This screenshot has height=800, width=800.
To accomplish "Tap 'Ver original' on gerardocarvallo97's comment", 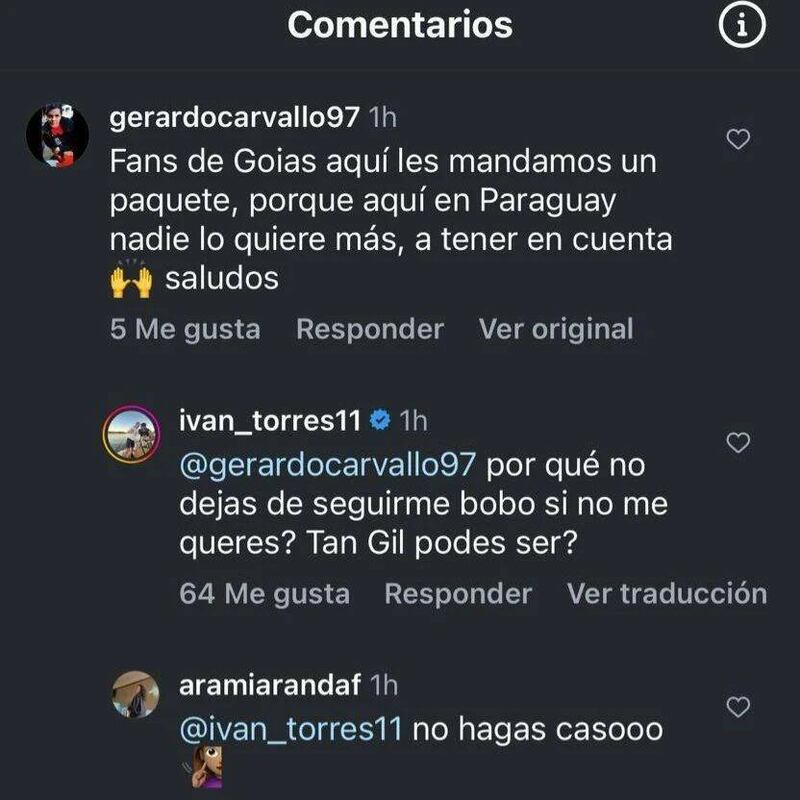I will pyautogui.click(x=555, y=329).
